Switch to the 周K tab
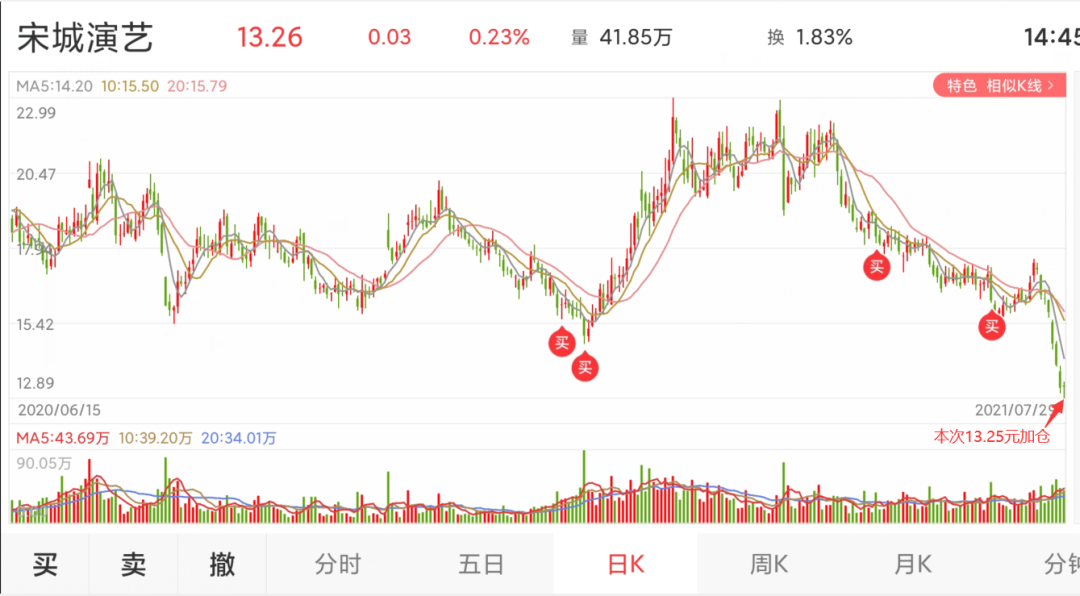The image size is (1080, 596). tap(769, 564)
